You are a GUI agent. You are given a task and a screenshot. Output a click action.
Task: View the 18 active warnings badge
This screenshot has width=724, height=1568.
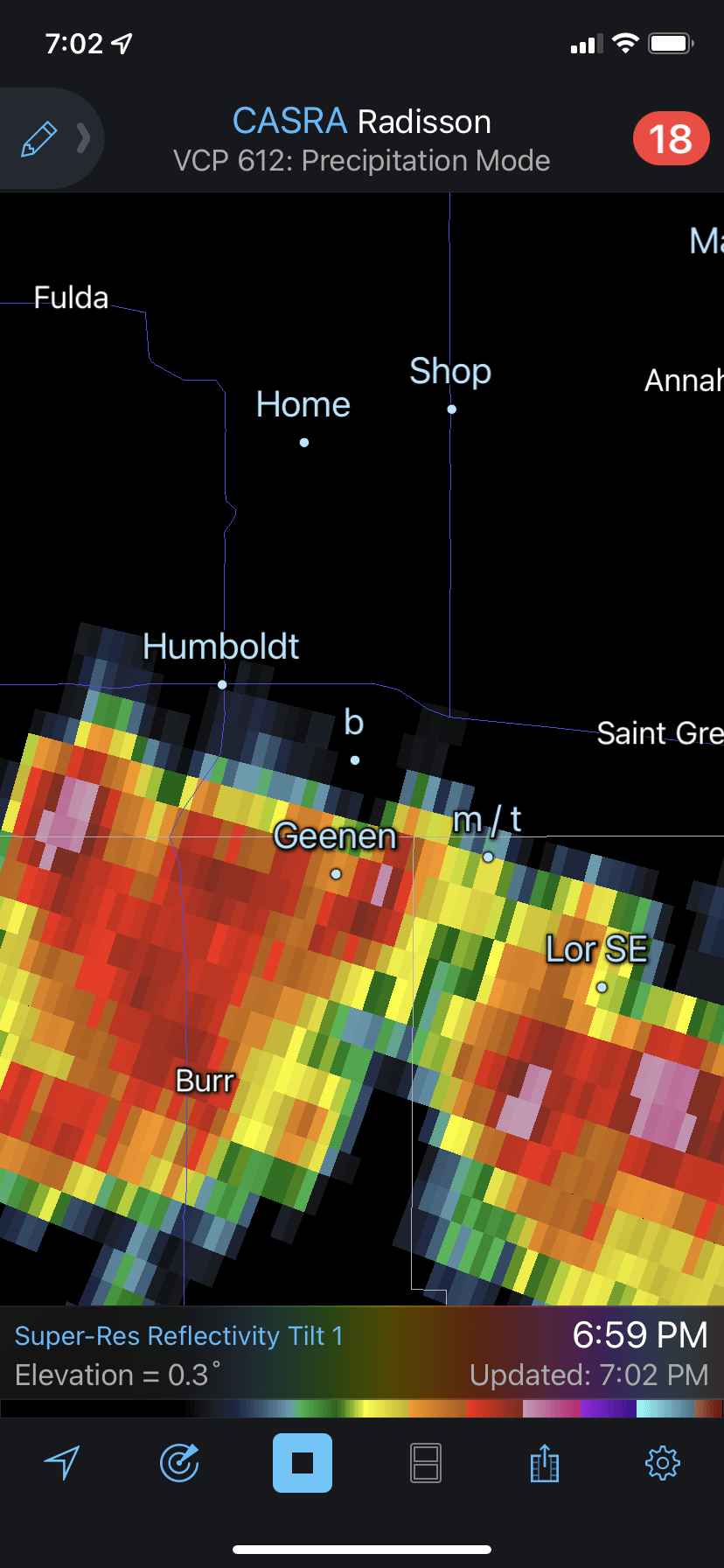click(x=671, y=138)
